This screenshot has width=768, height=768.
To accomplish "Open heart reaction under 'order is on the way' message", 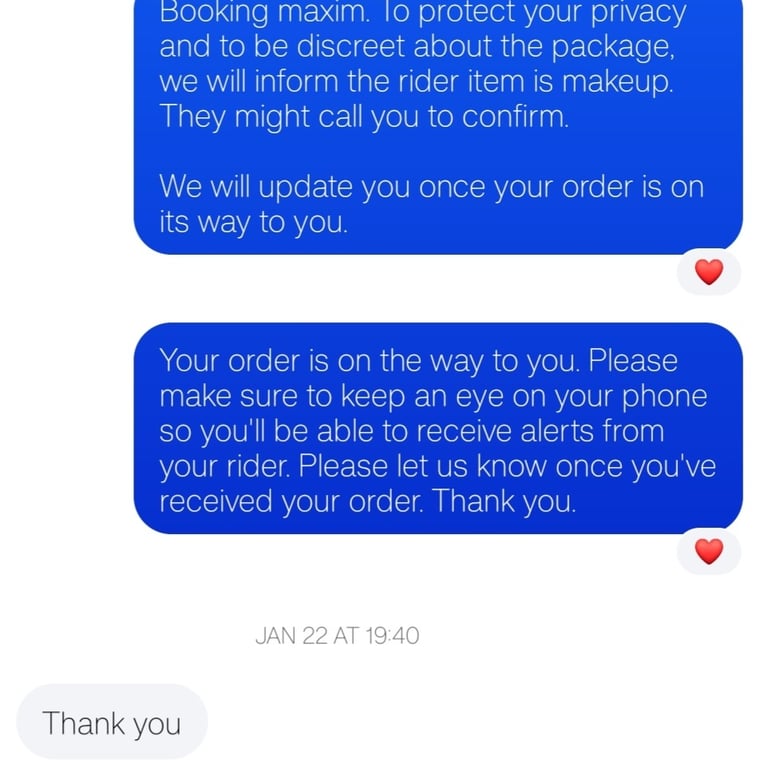I will [708, 551].
